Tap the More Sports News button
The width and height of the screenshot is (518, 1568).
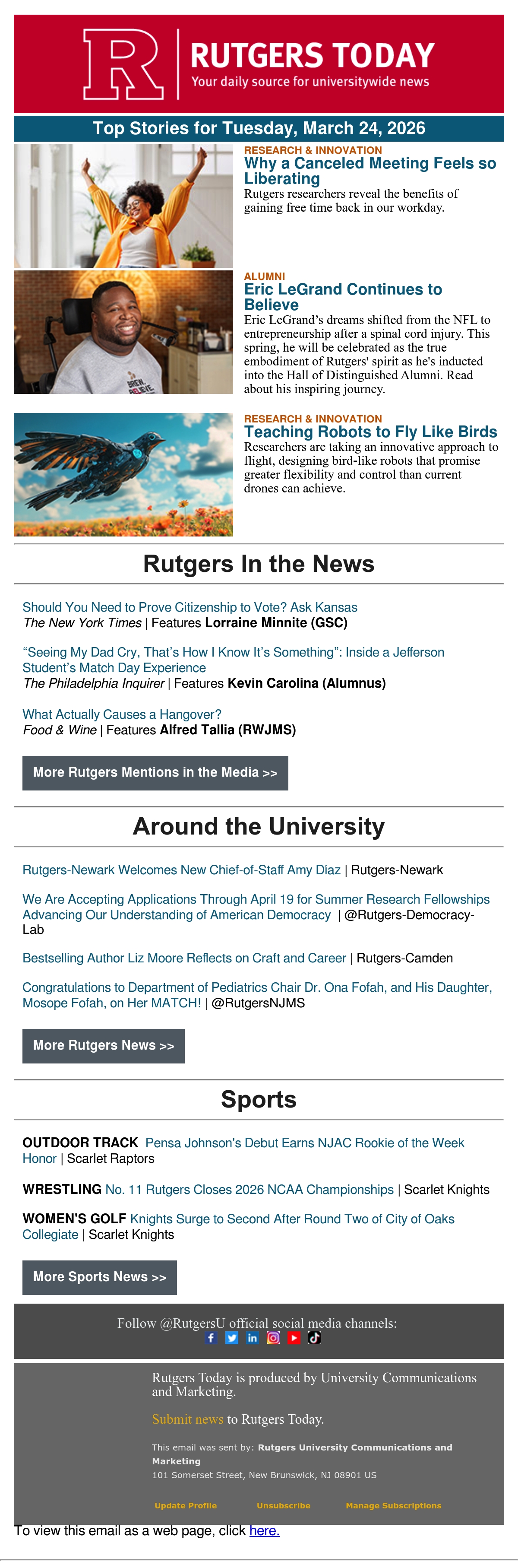coord(100,1277)
